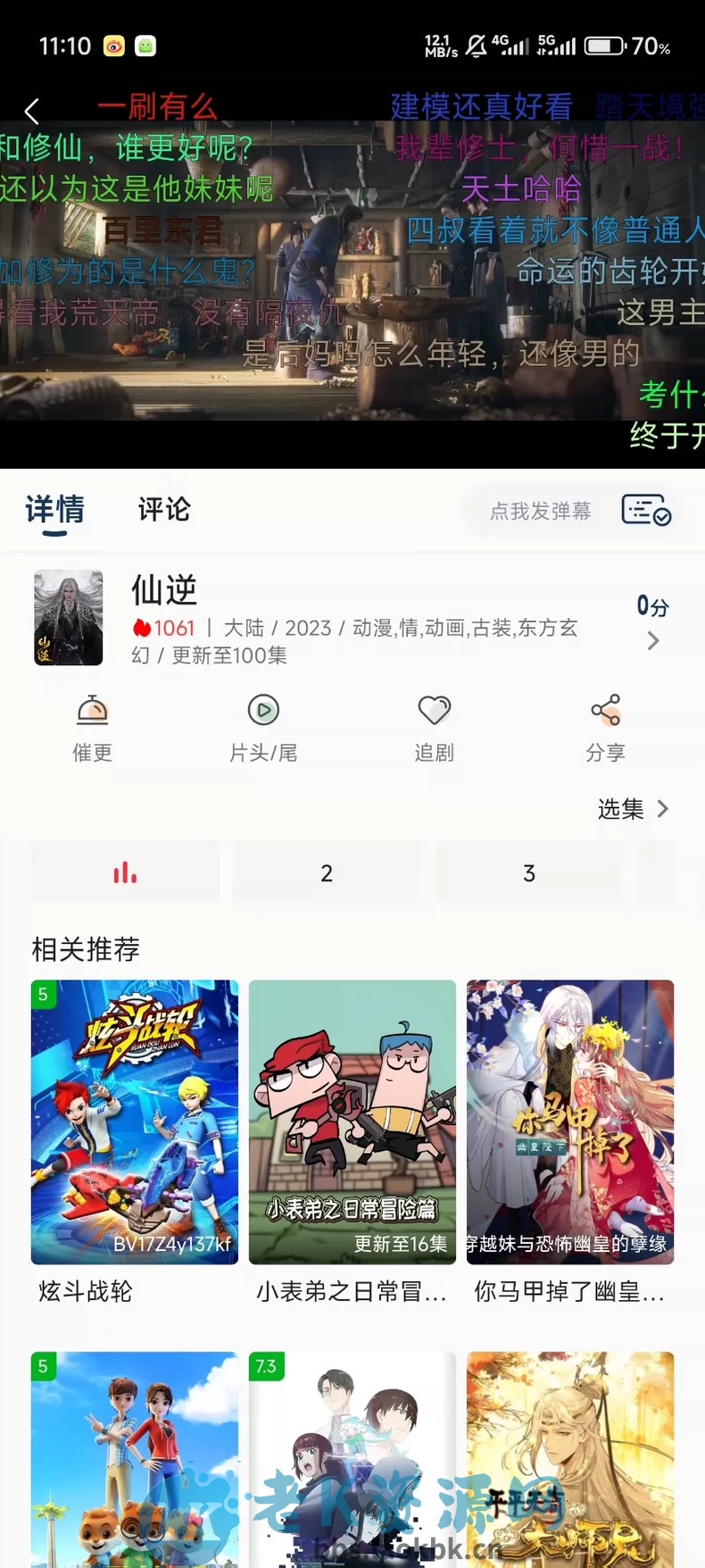This screenshot has height=1568, width=705.
Task: Toggle 追剧 heart to follow the series
Action: click(x=434, y=712)
